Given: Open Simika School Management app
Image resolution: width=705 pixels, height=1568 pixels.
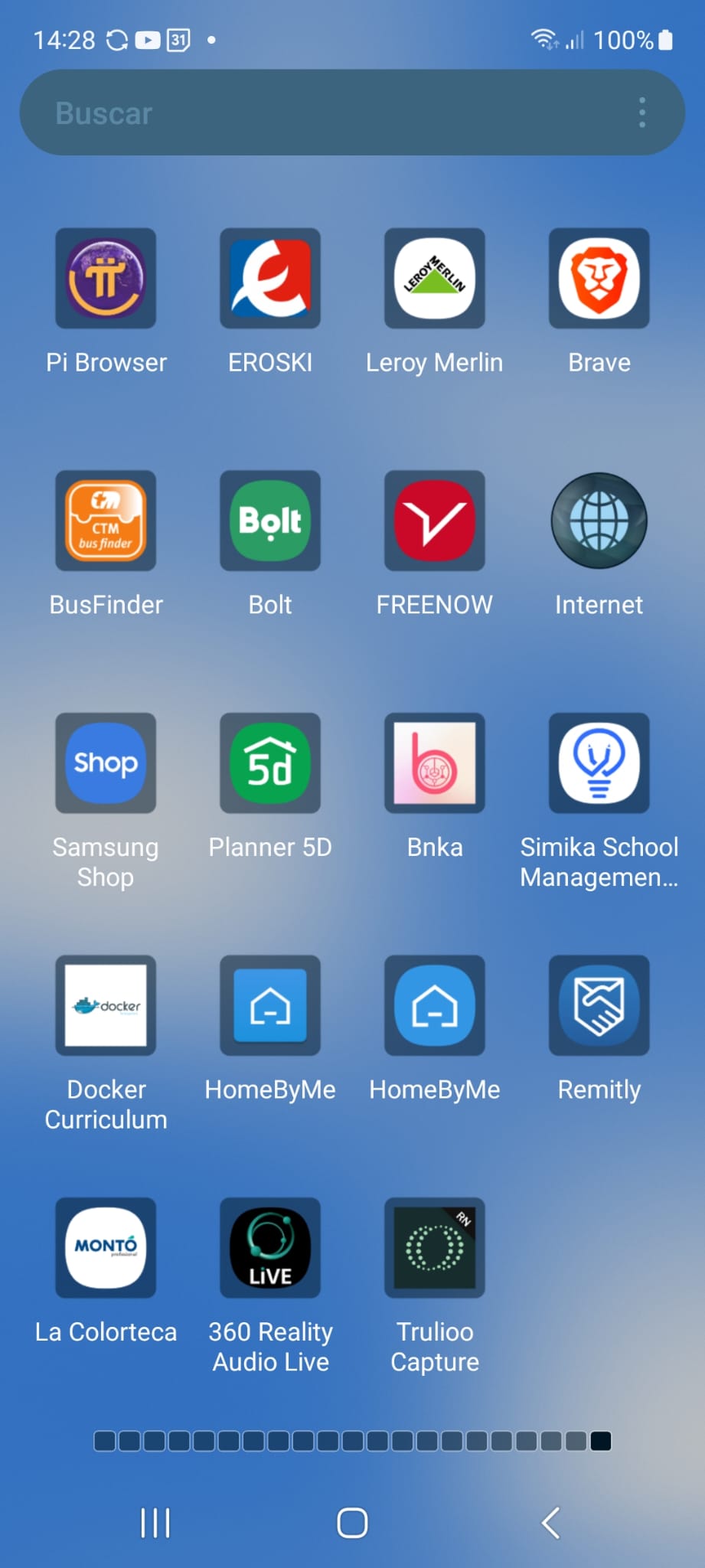Looking at the screenshot, I should (599, 763).
